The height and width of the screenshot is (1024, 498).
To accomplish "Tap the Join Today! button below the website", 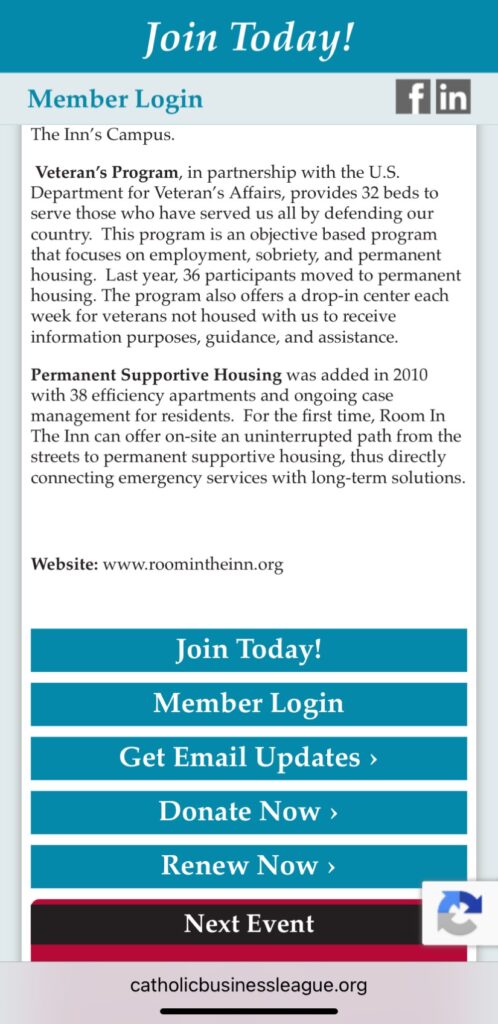I will click(249, 650).
